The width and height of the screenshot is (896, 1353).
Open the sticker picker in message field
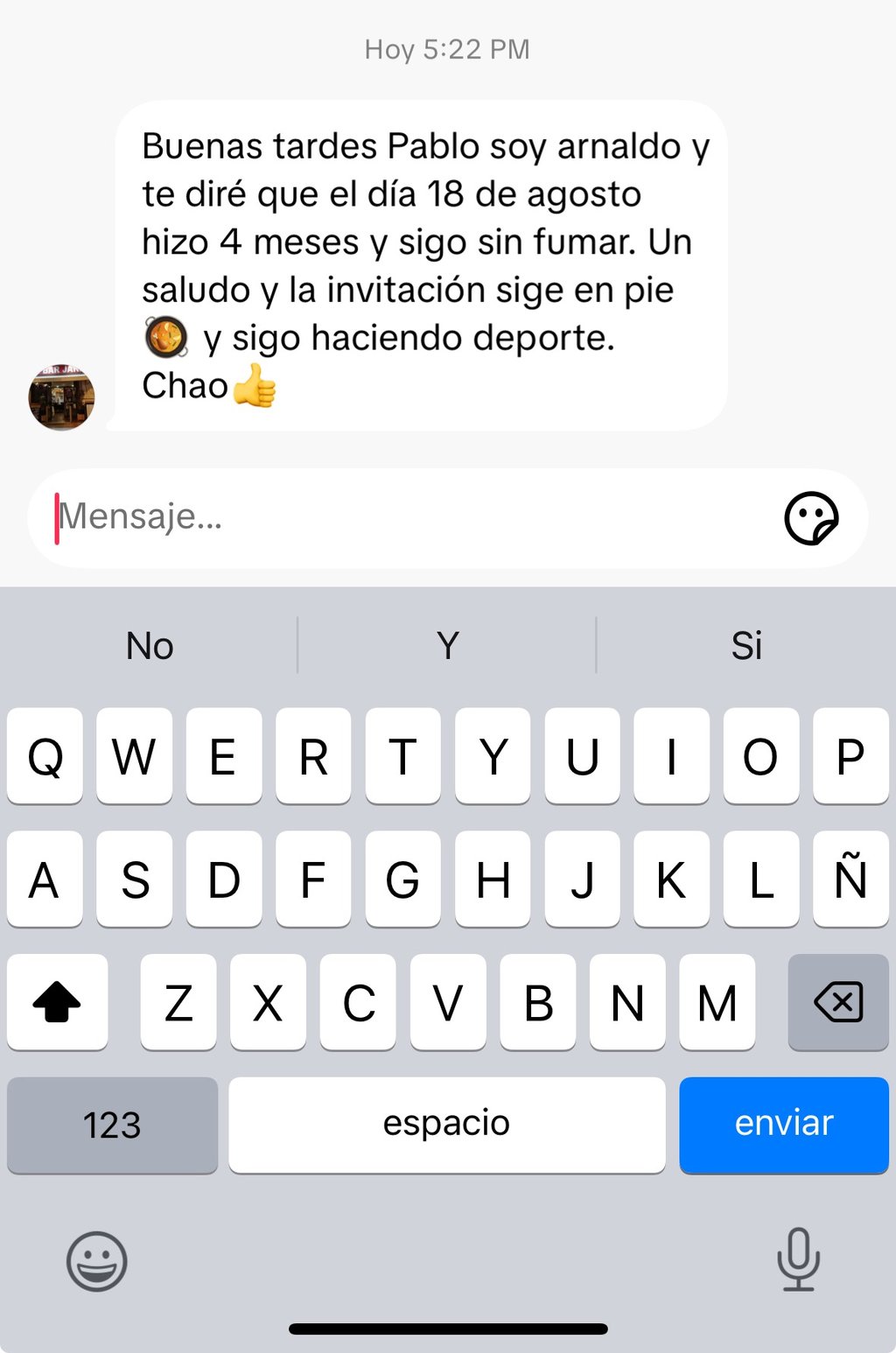coord(811,518)
